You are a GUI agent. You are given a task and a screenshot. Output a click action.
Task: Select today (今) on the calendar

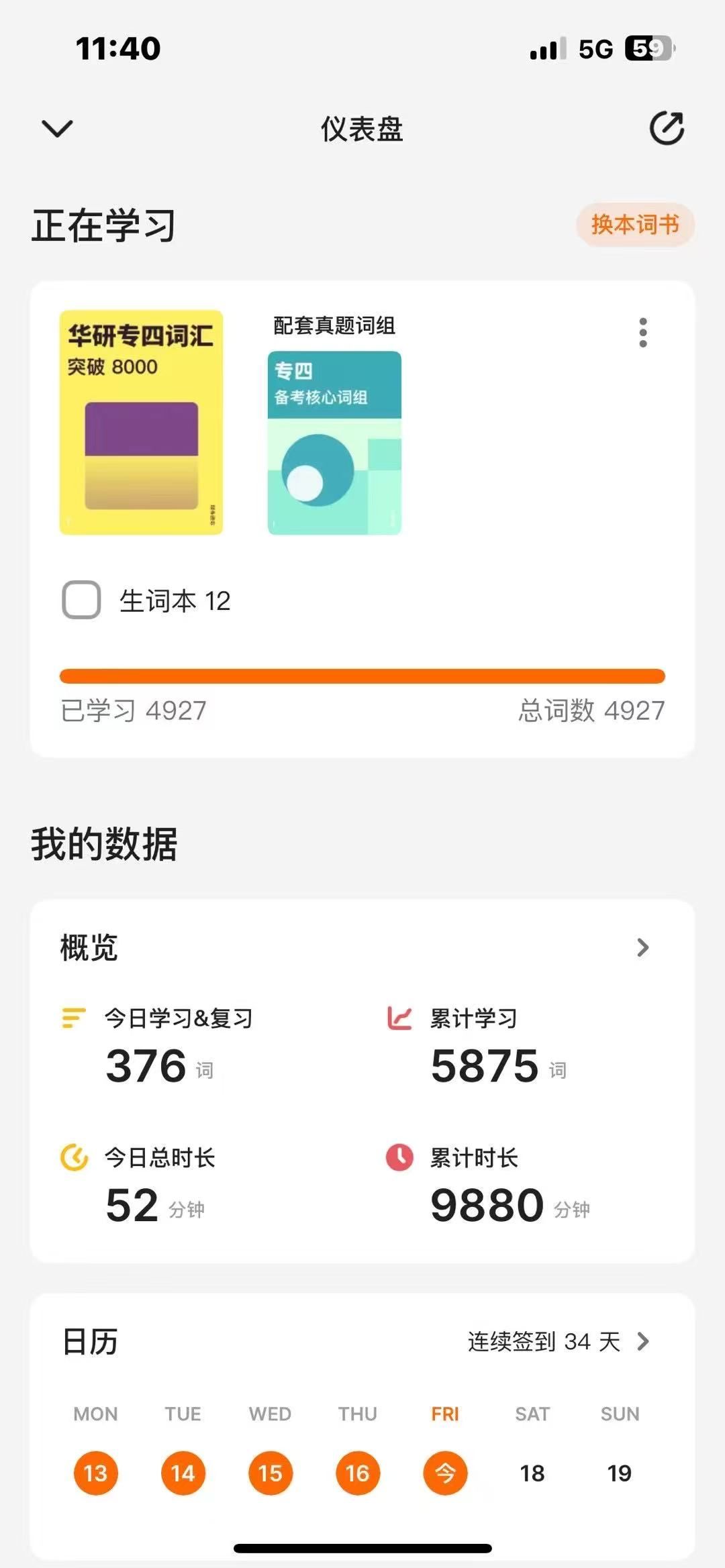pyautogui.click(x=444, y=1473)
